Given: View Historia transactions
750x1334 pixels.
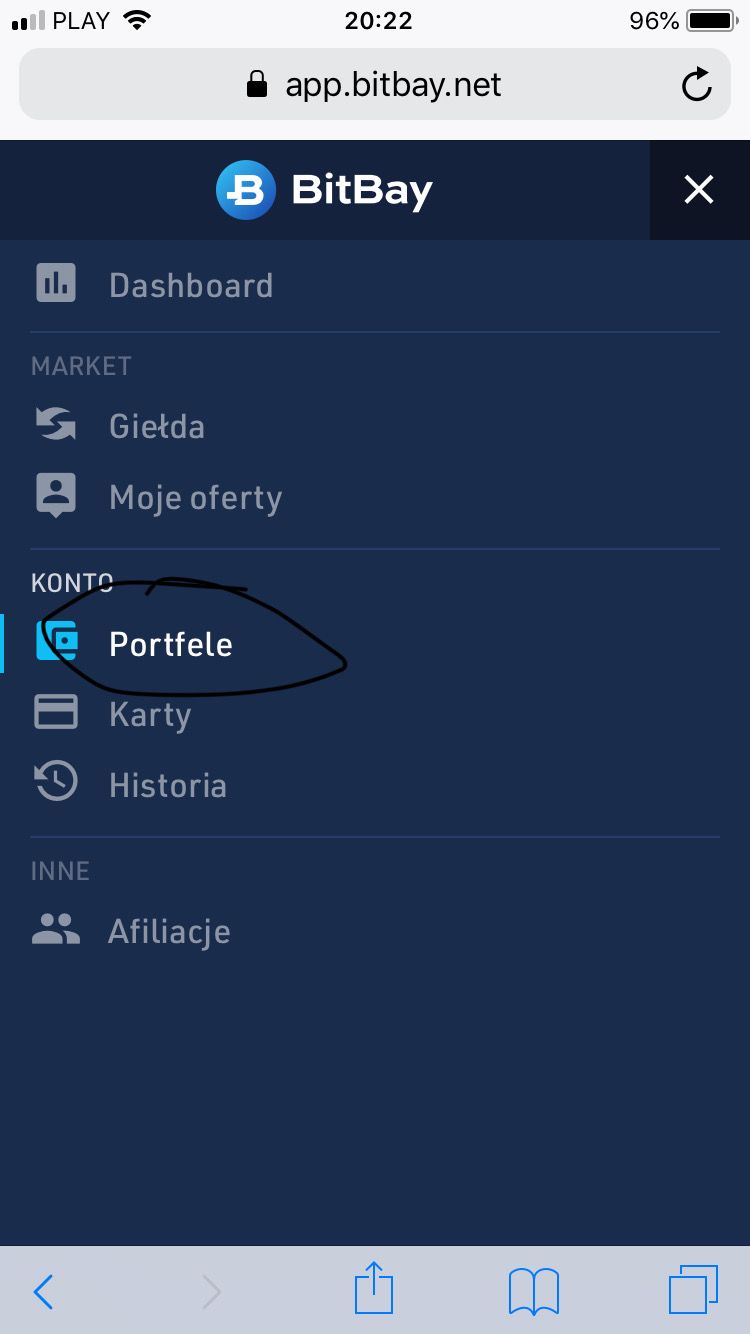Looking at the screenshot, I should pos(167,785).
